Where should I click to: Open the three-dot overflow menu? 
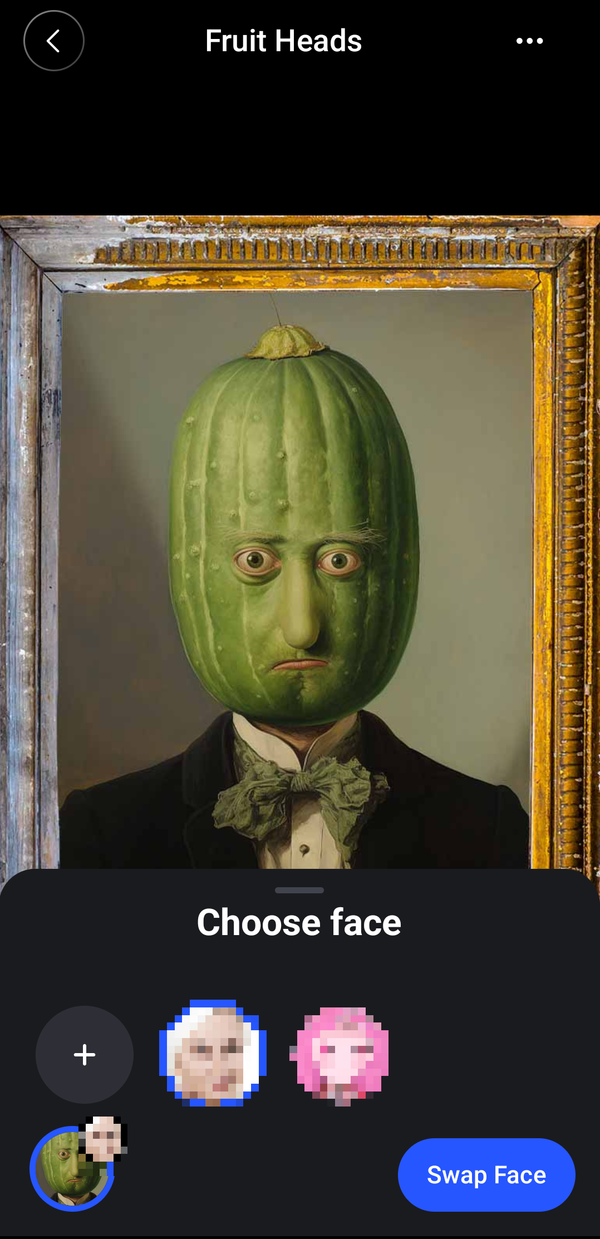click(529, 41)
